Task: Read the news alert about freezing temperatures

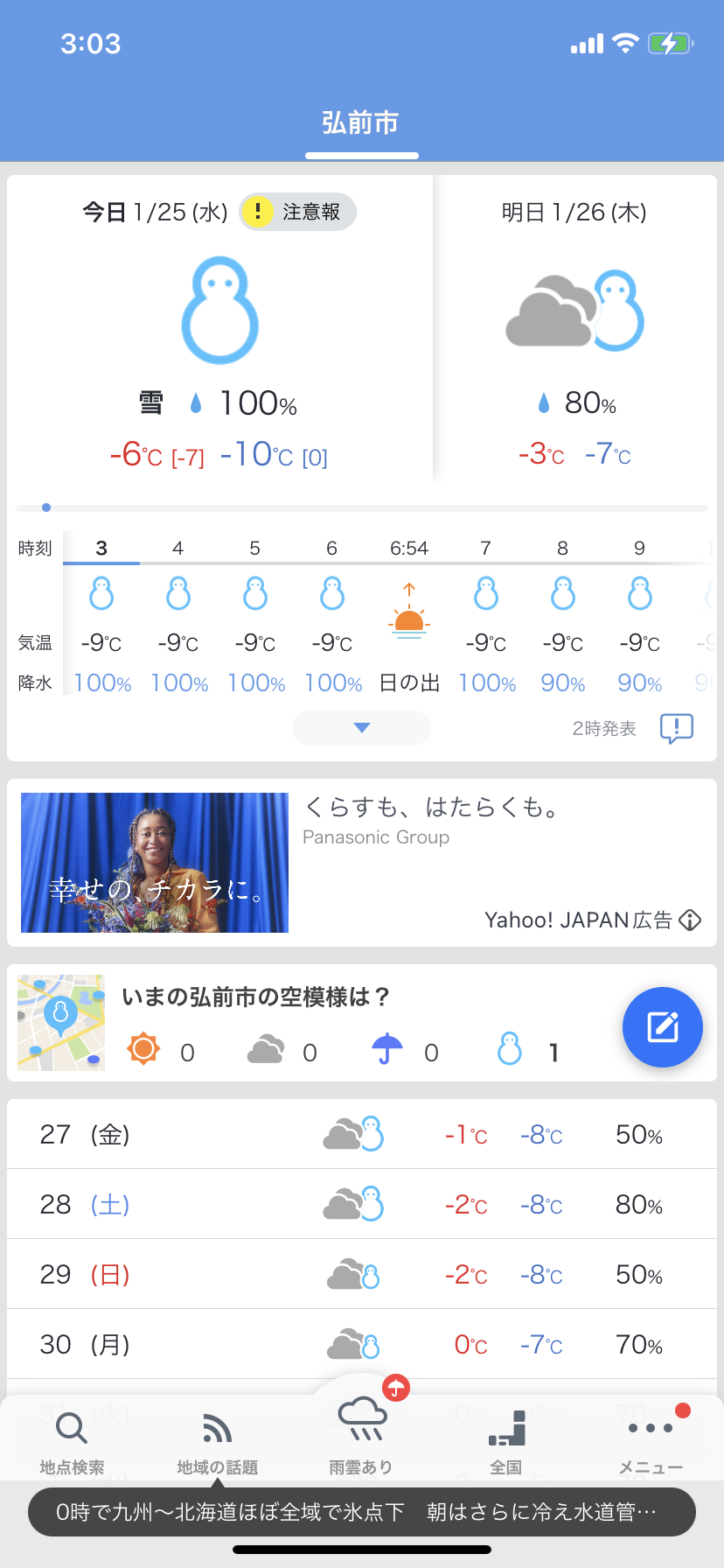Action: coord(361,1512)
